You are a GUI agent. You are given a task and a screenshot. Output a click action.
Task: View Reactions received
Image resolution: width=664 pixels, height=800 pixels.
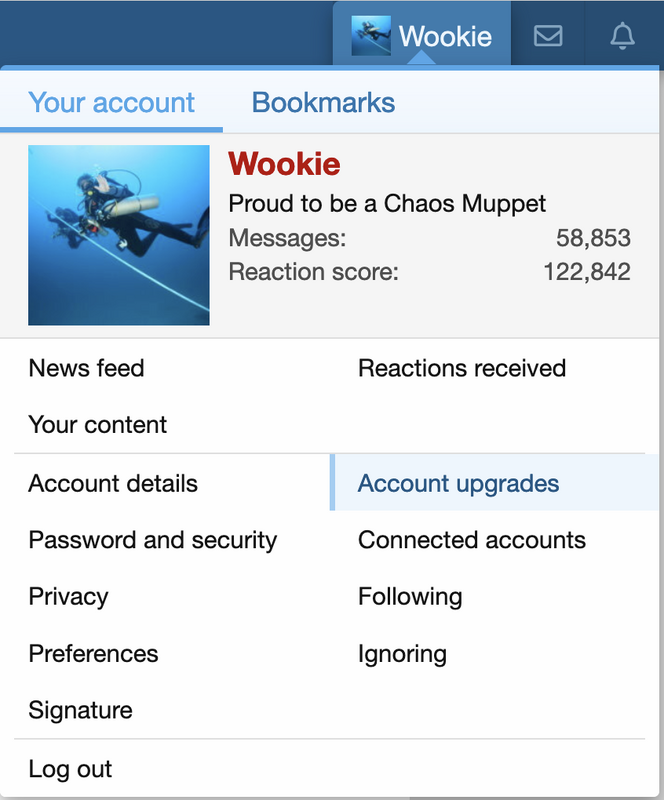click(462, 368)
